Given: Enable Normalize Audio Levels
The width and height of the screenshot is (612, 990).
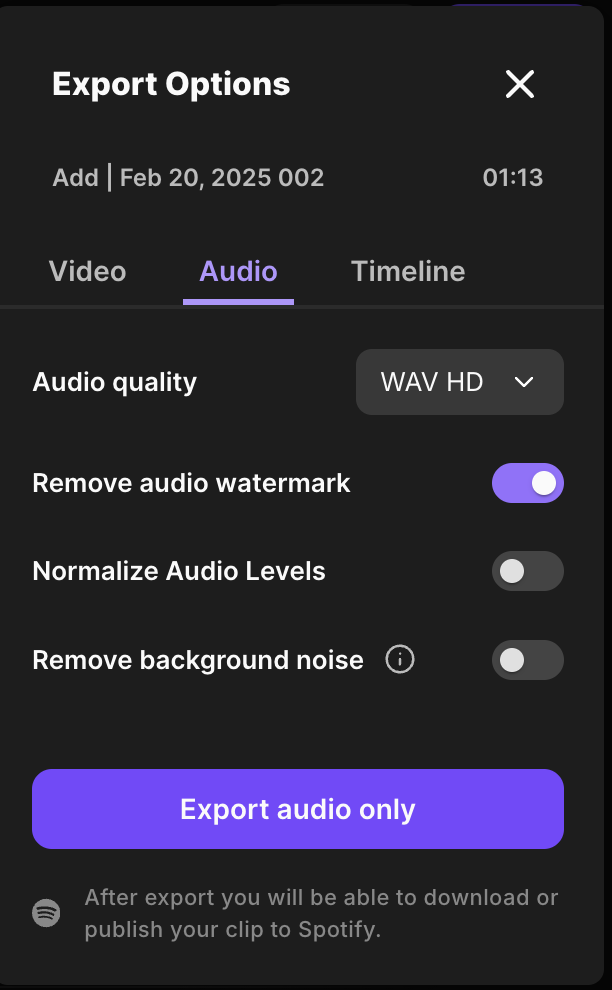Looking at the screenshot, I should coord(528,572).
